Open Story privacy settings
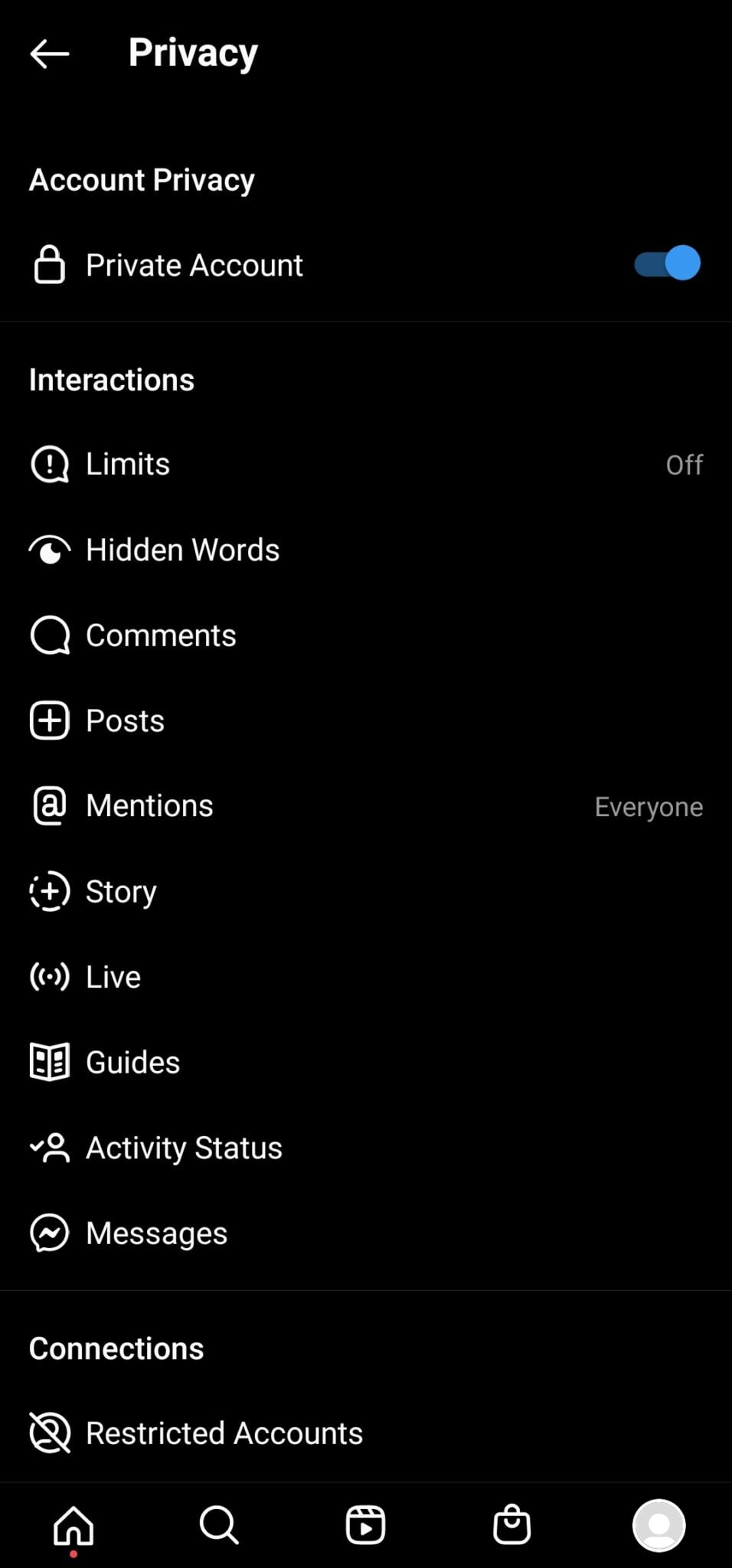 click(366, 891)
